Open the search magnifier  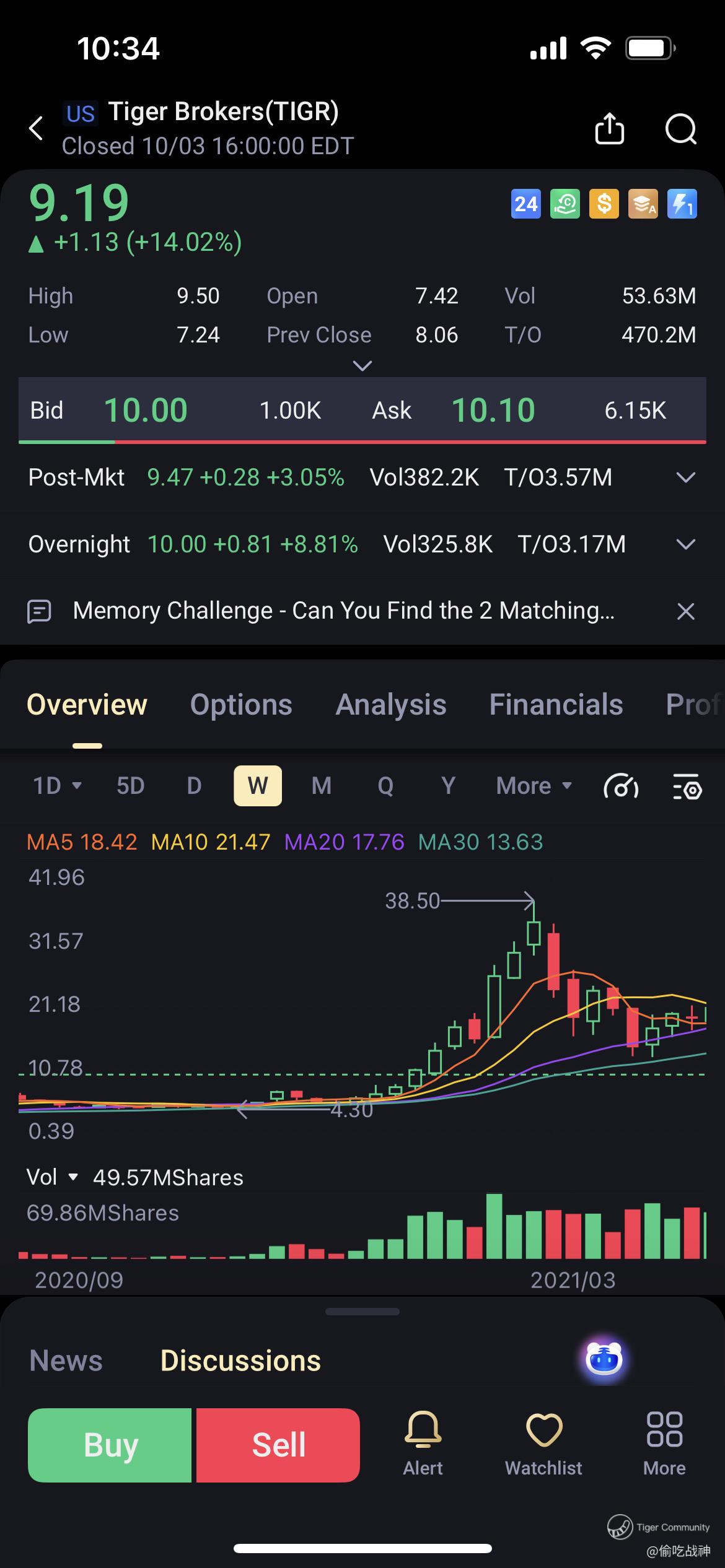[680, 129]
